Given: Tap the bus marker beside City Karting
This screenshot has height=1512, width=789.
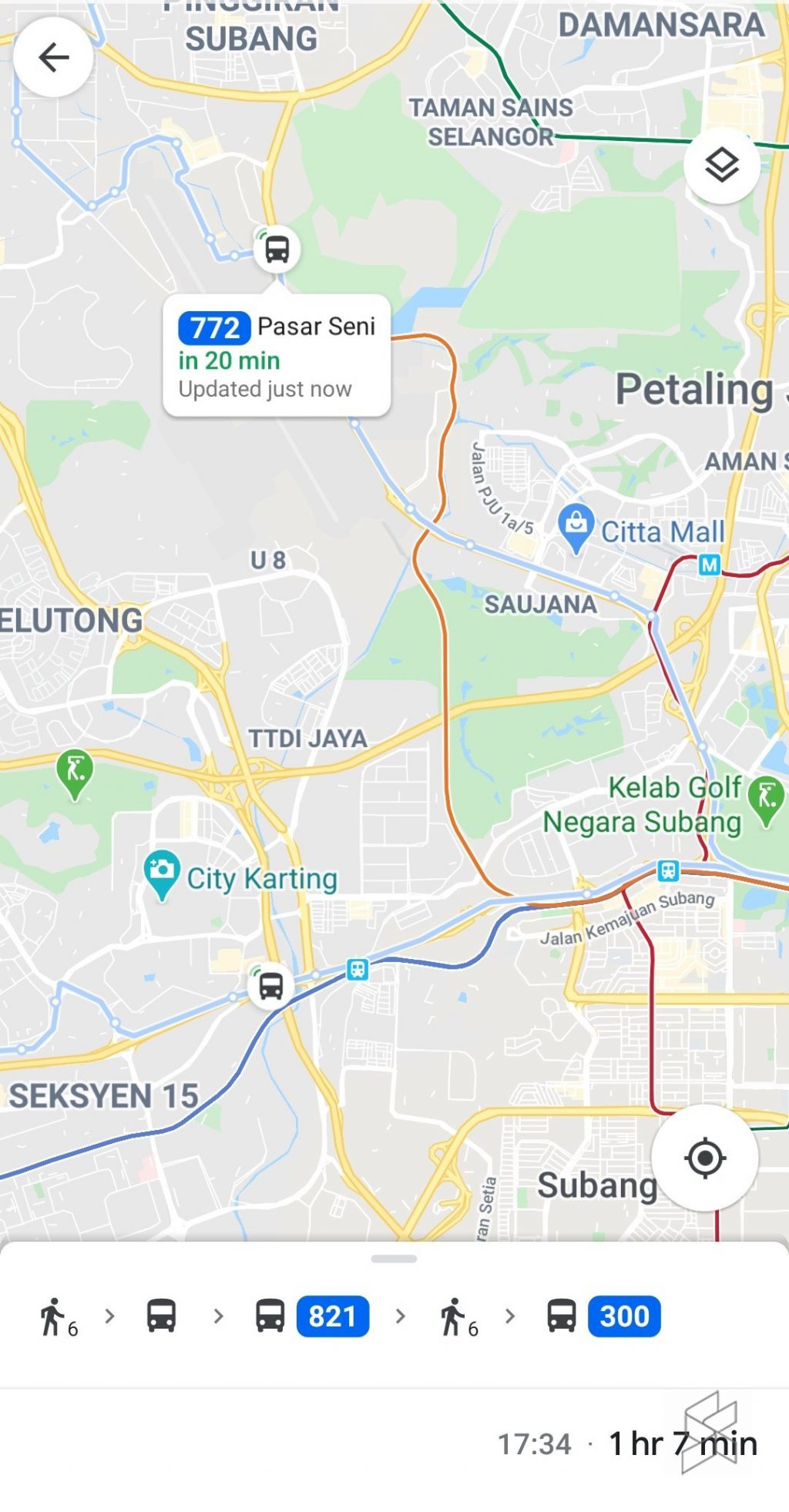Looking at the screenshot, I should pos(270,985).
